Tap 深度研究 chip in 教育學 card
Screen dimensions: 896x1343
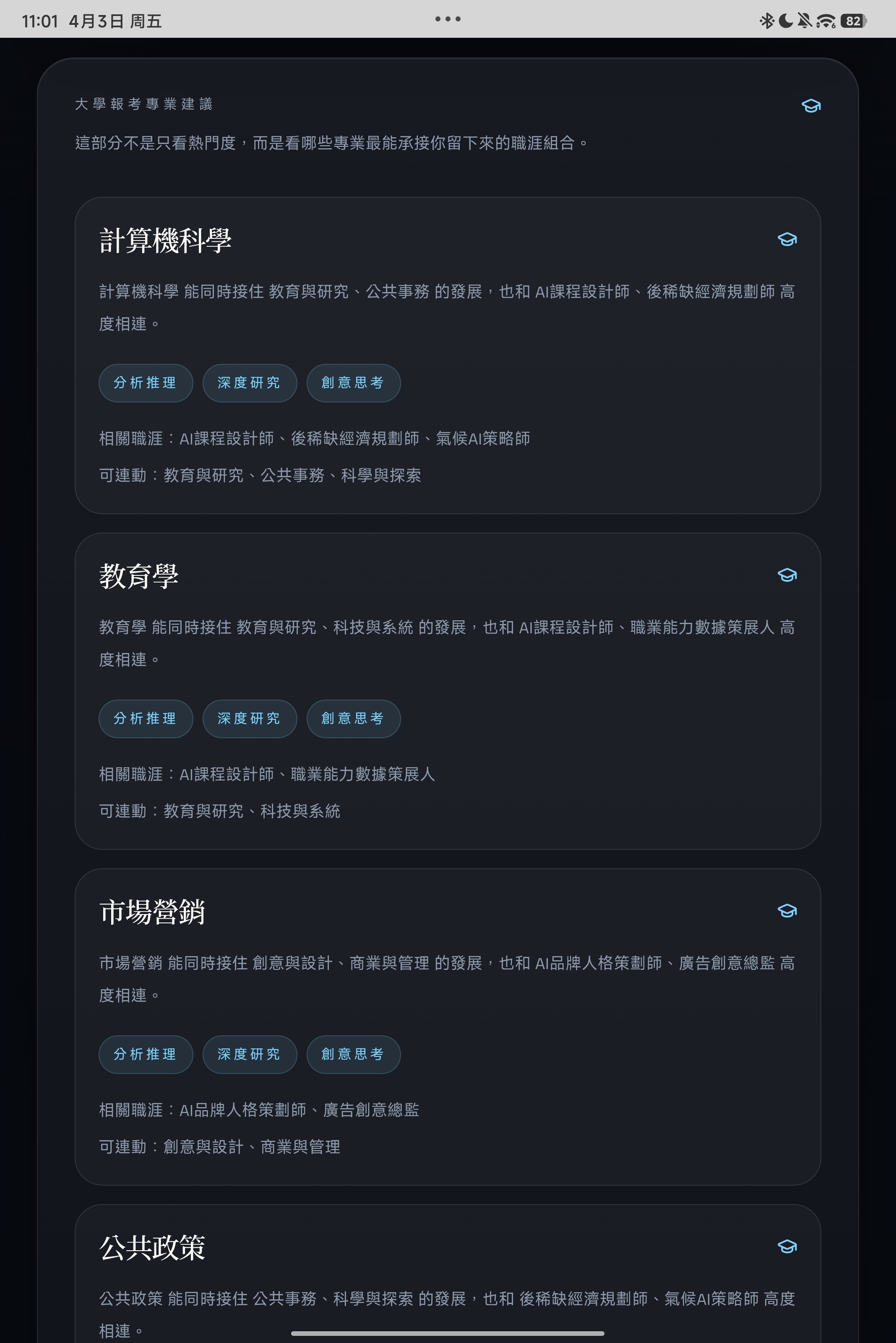click(x=249, y=719)
